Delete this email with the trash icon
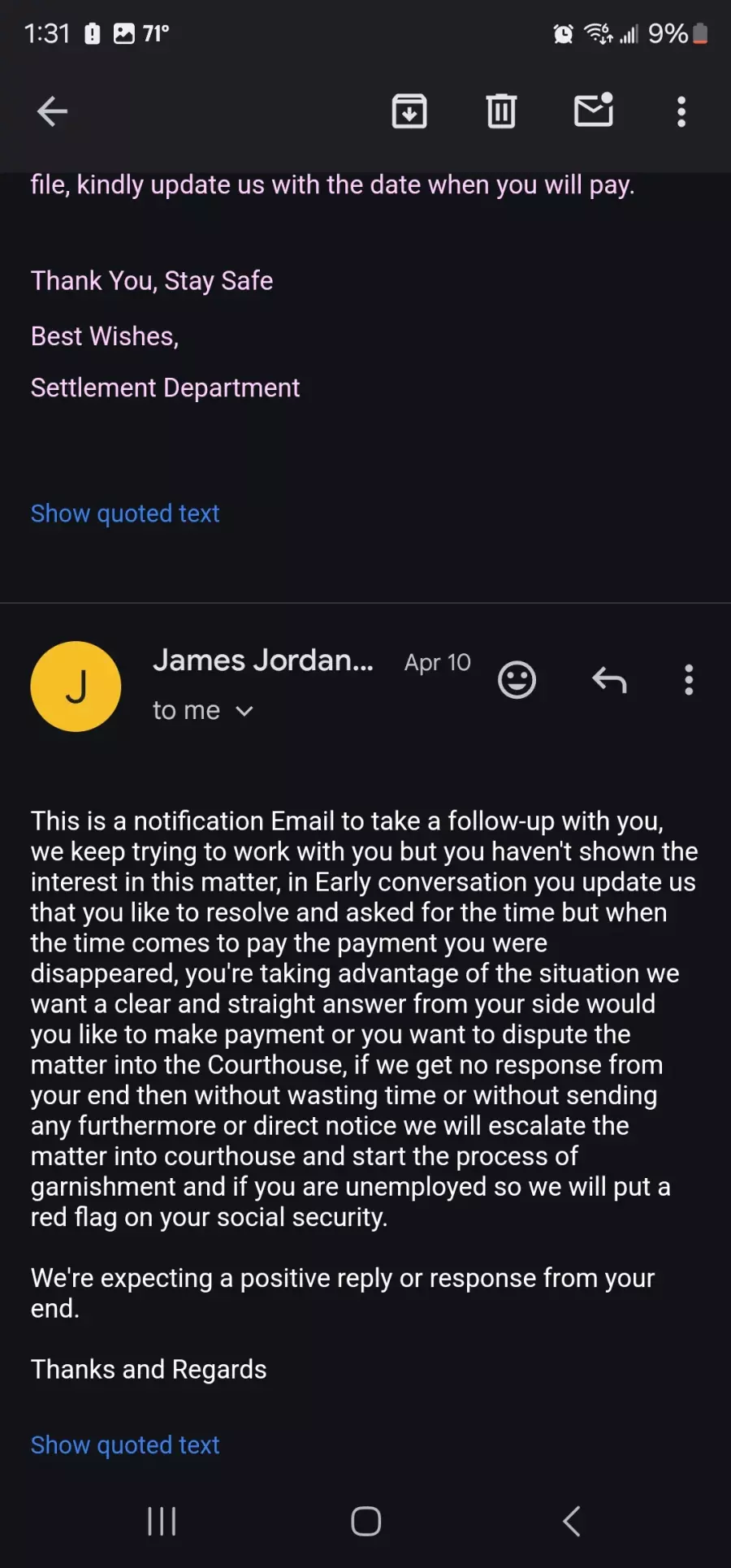This screenshot has height=1568, width=731. [x=501, y=111]
